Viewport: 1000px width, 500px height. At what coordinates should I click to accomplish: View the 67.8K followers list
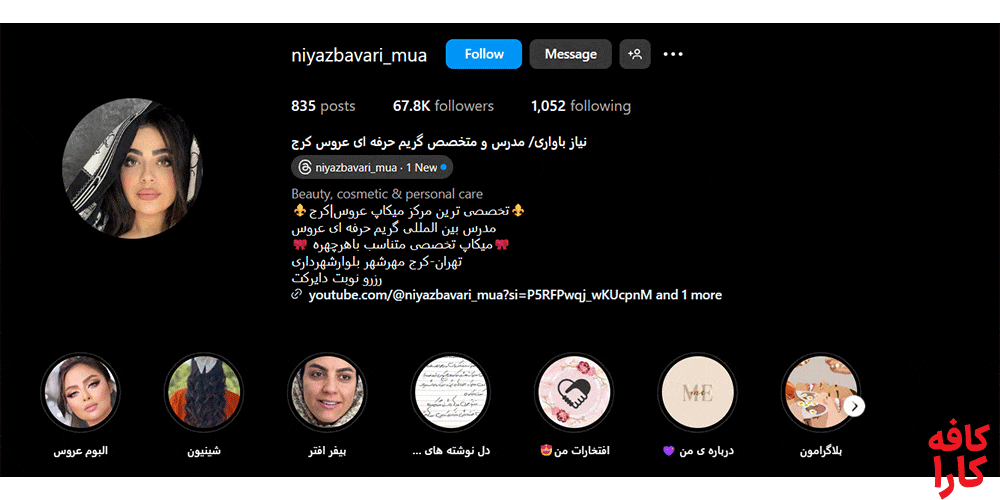443,106
